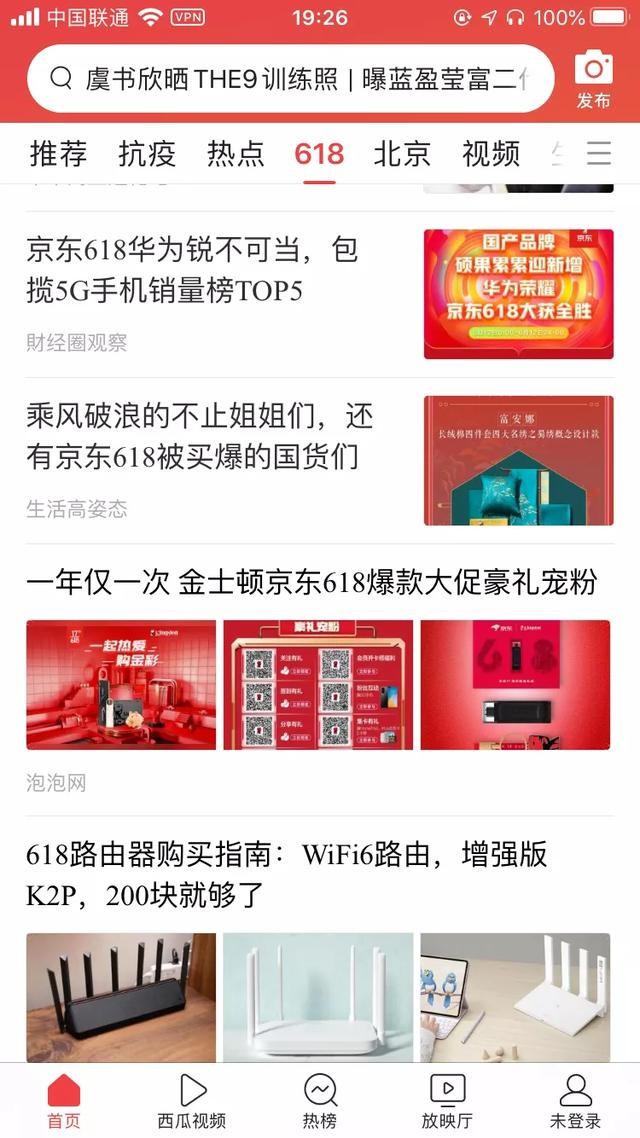This screenshot has width=640, height=1138.
Task: Switch to the 视频 top tab
Action: point(491,154)
